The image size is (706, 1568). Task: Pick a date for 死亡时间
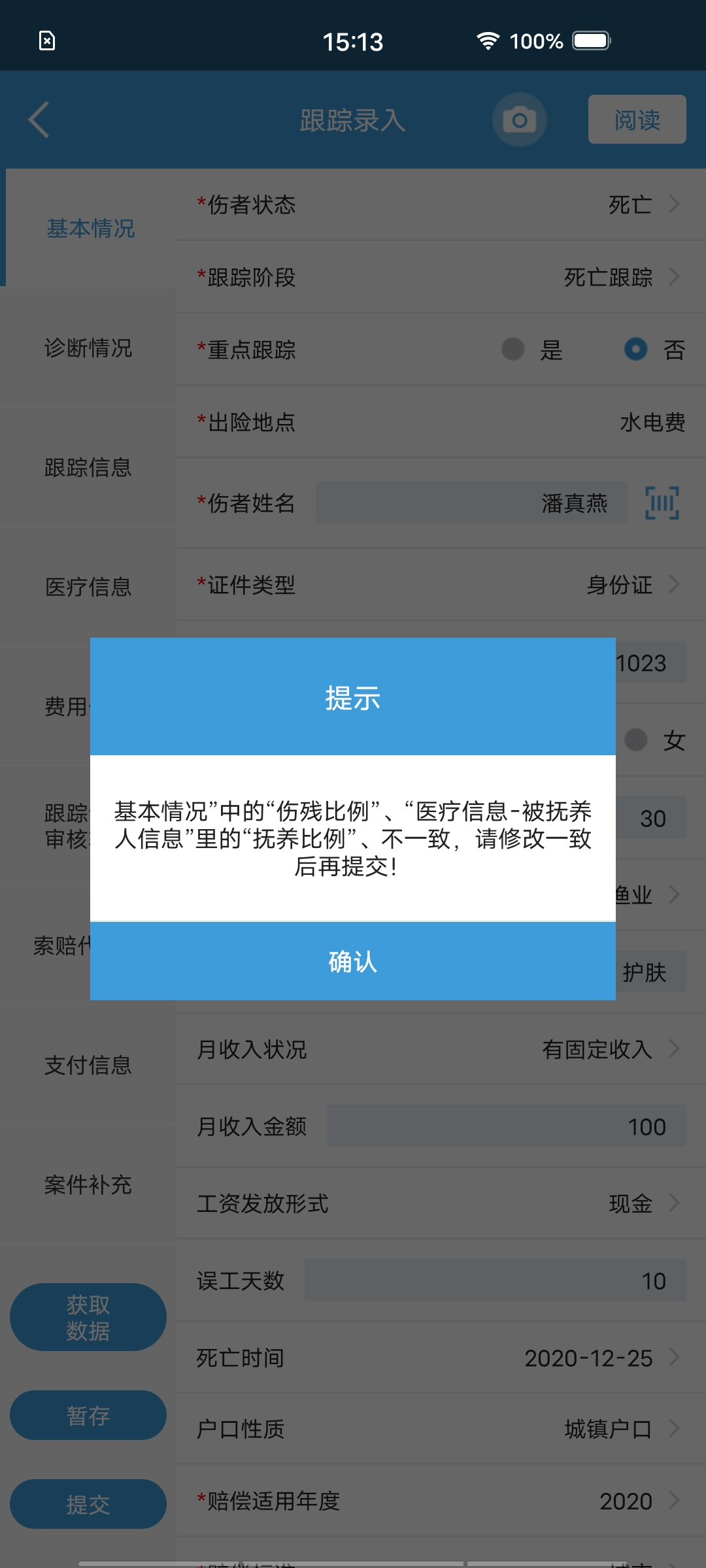tap(441, 1358)
